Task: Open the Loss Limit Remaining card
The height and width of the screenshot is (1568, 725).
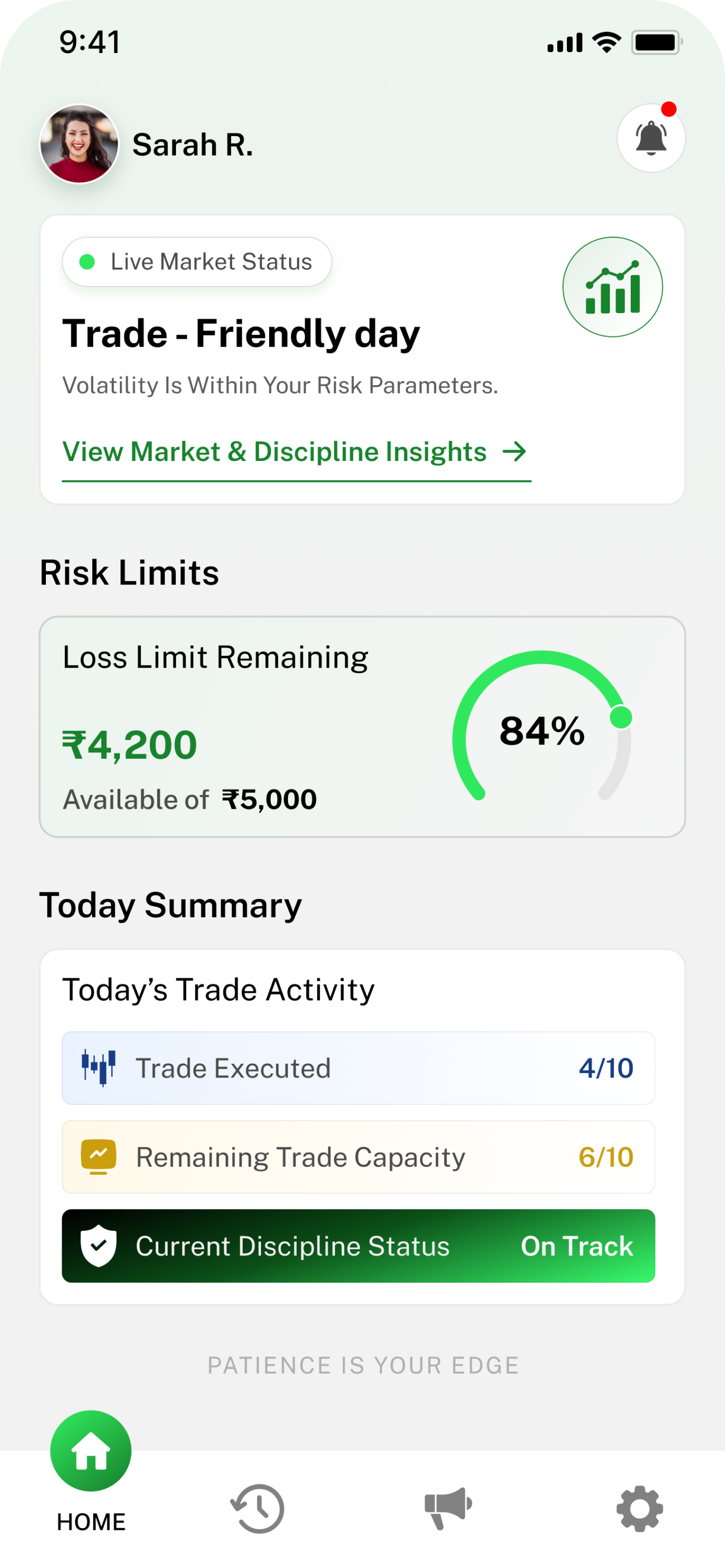Action: (362, 727)
